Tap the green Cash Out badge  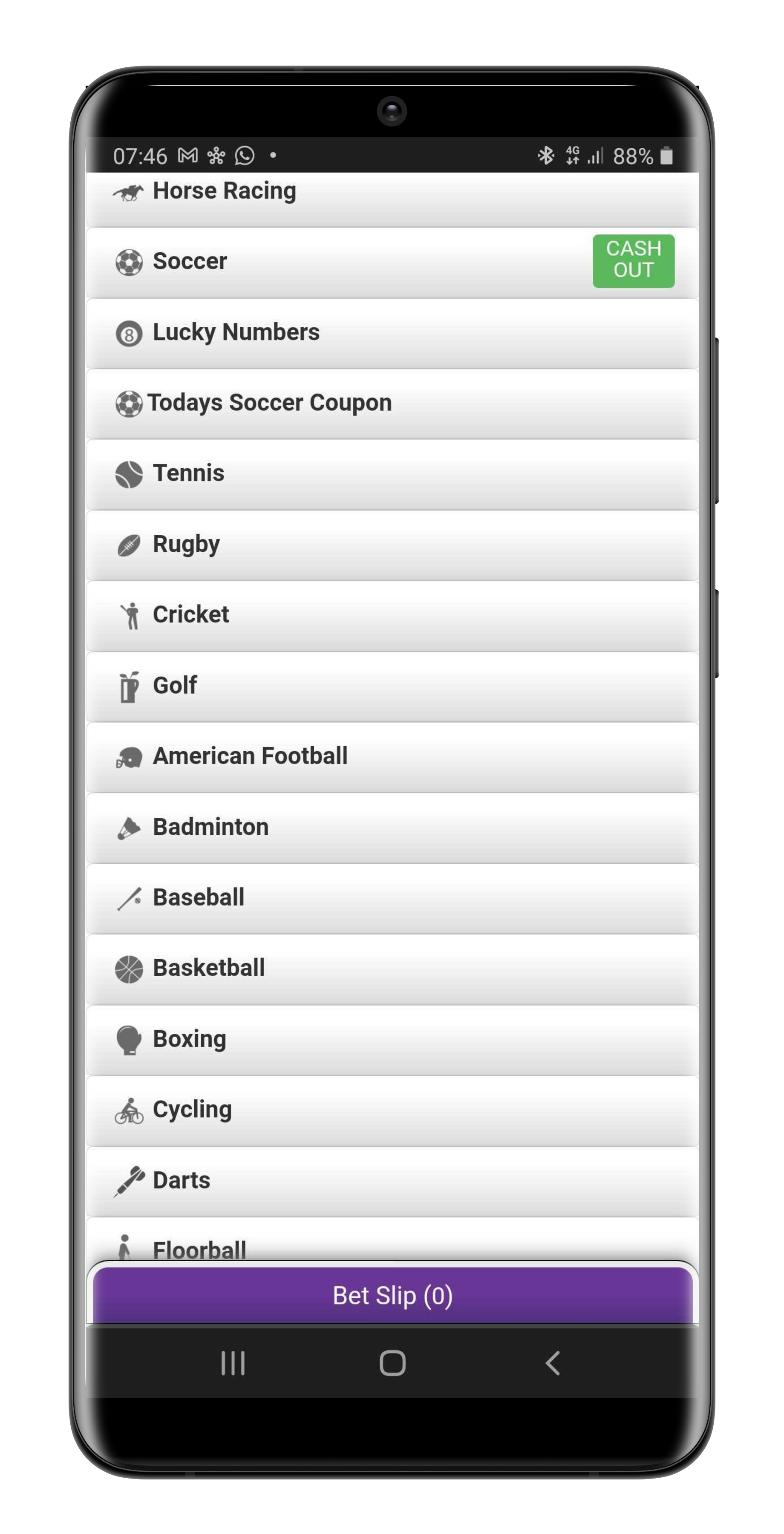[x=633, y=261]
